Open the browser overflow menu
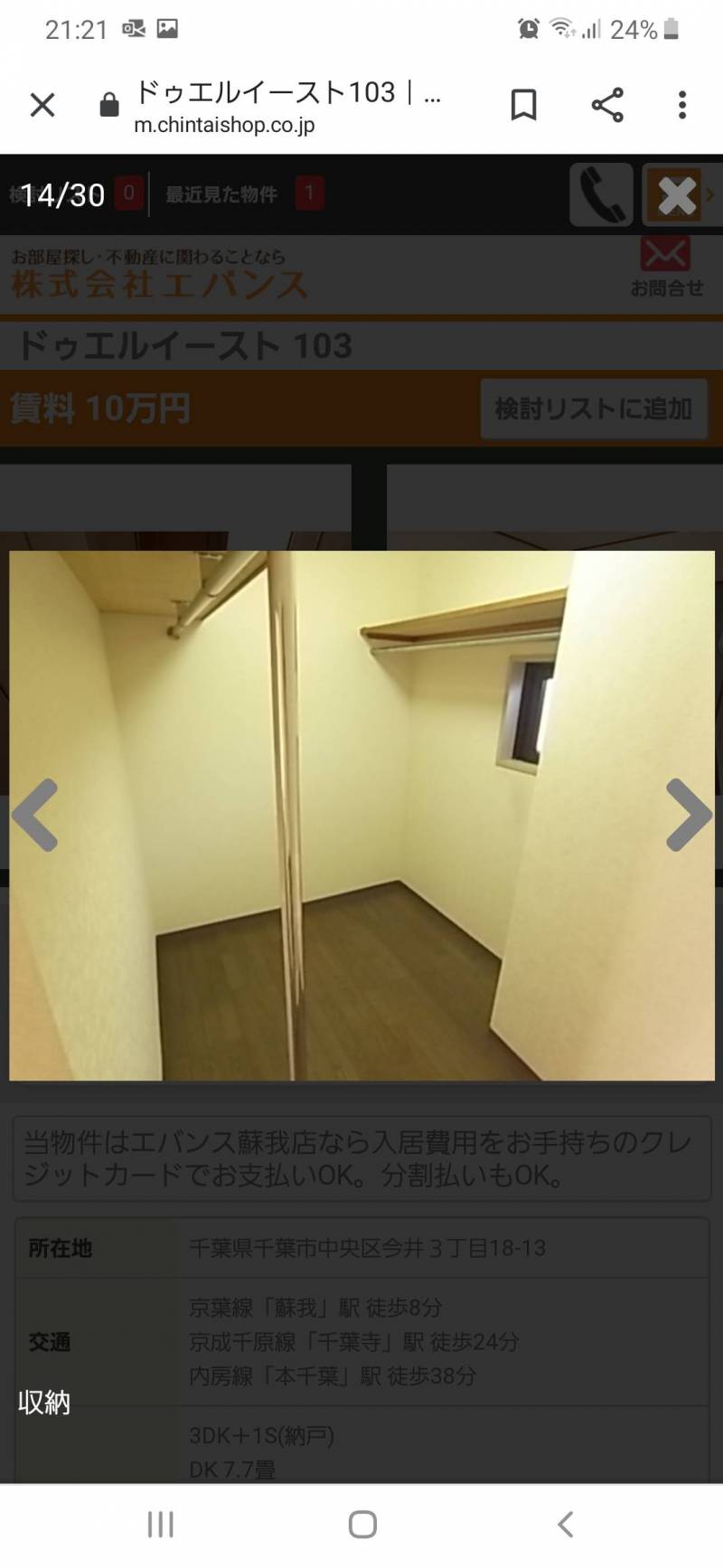The width and height of the screenshot is (723, 1568). [682, 106]
